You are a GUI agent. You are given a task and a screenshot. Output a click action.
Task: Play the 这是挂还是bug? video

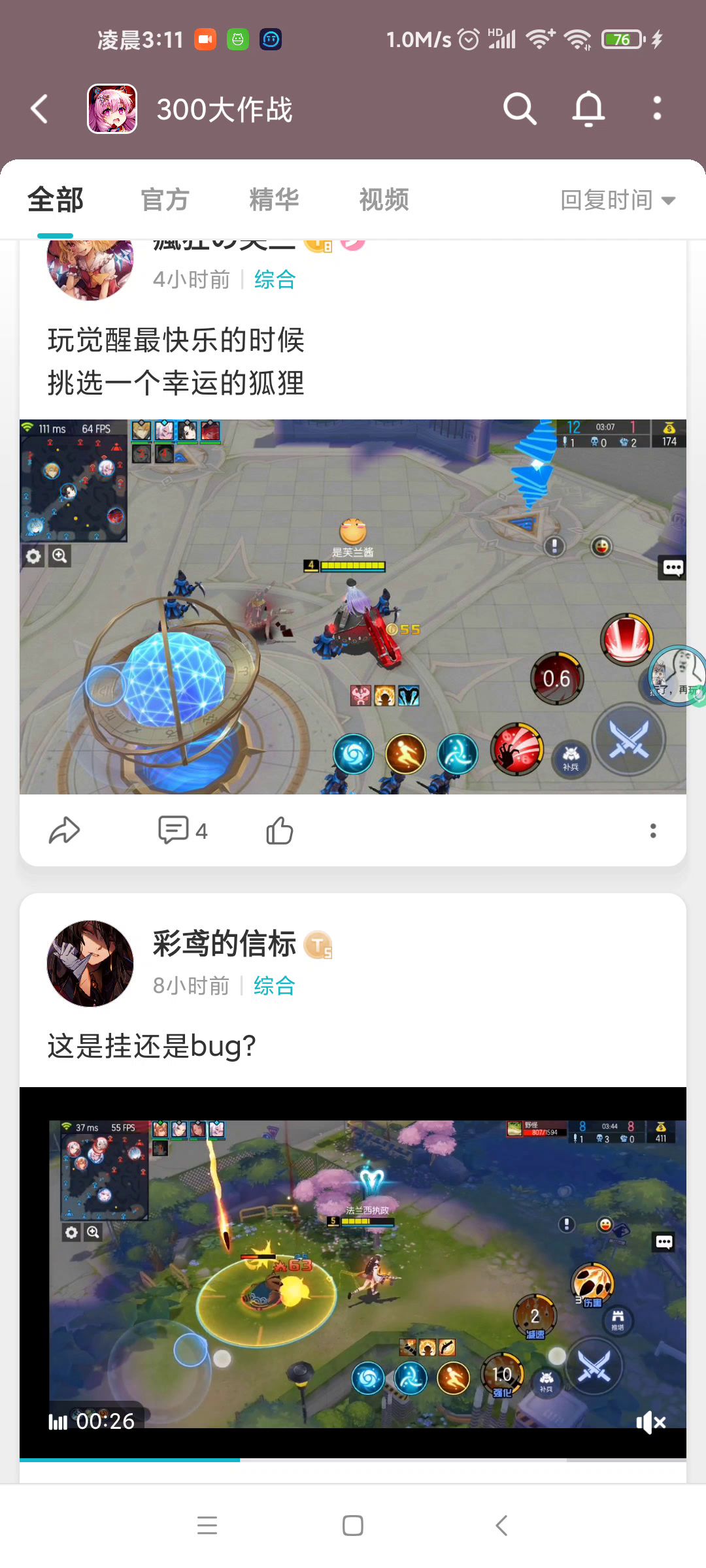353,1273
